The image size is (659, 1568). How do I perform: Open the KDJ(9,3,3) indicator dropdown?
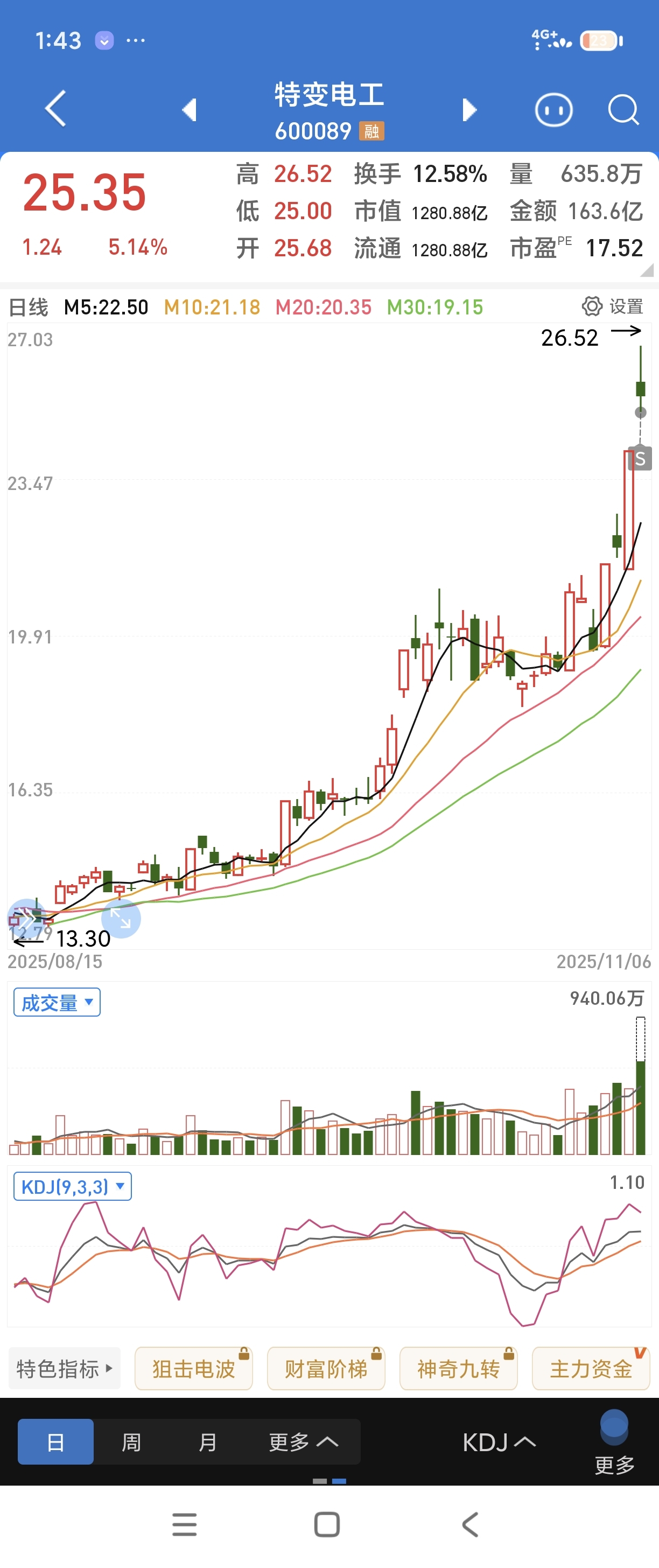point(72,1186)
